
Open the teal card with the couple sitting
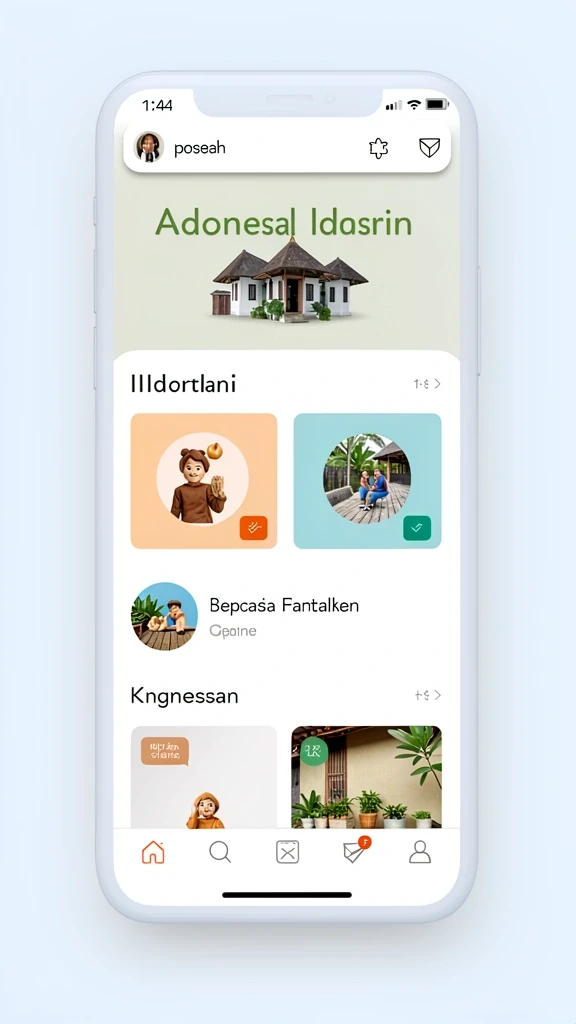point(367,481)
